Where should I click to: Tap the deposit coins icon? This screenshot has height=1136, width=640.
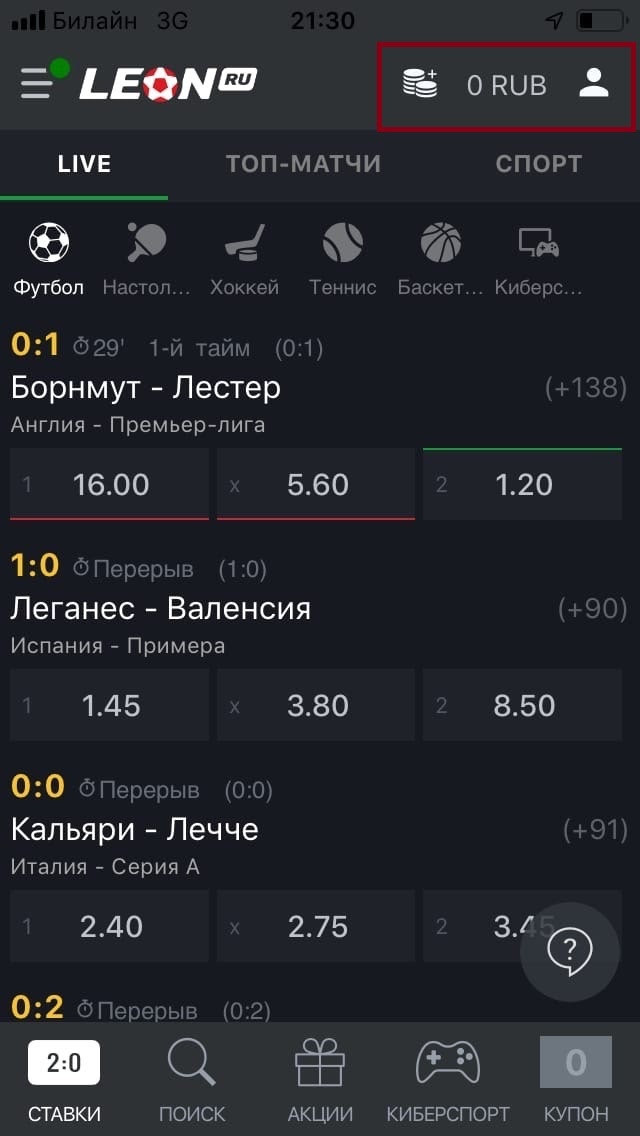pyautogui.click(x=420, y=84)
